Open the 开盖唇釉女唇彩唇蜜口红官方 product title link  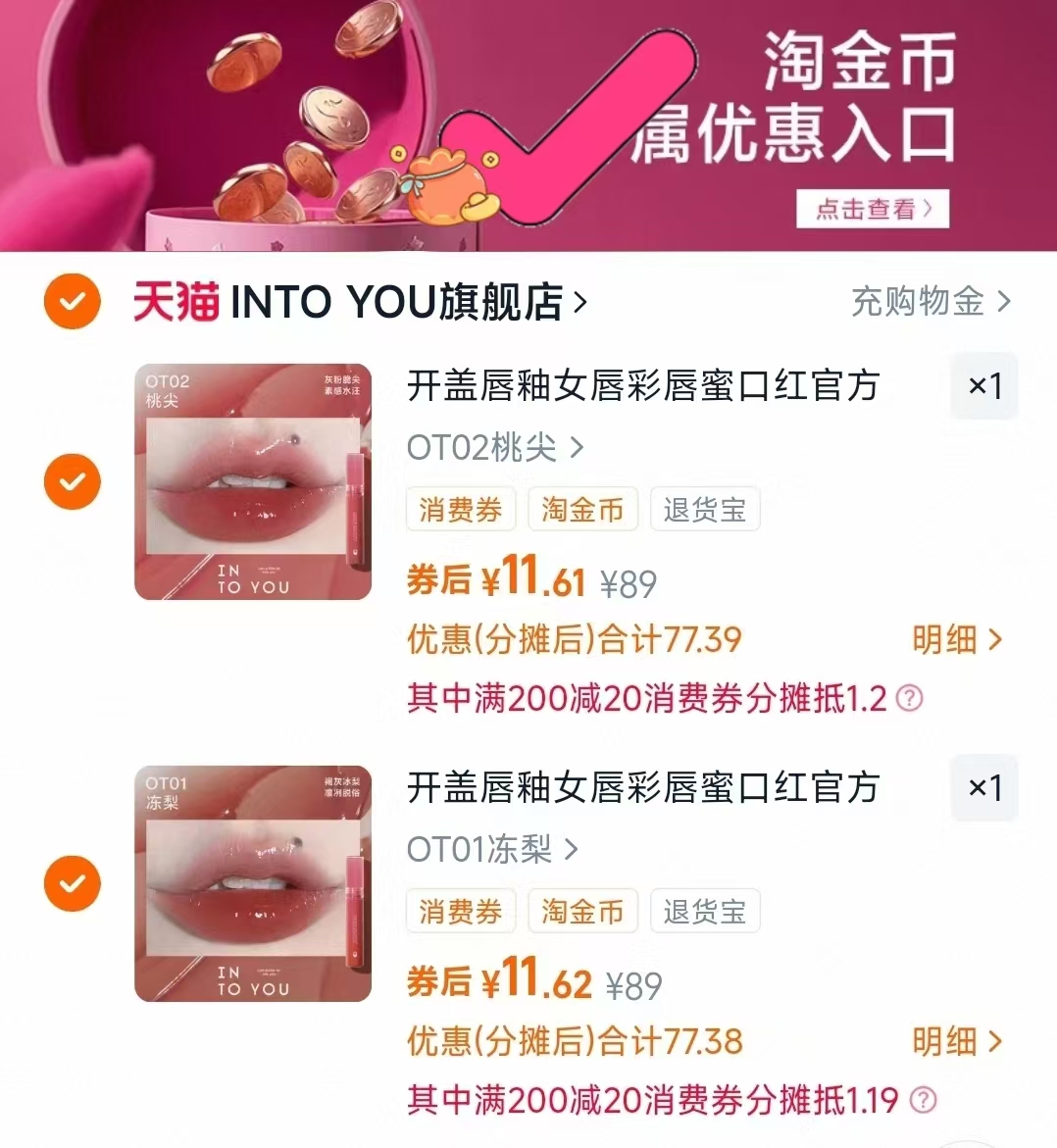point(644,387)
